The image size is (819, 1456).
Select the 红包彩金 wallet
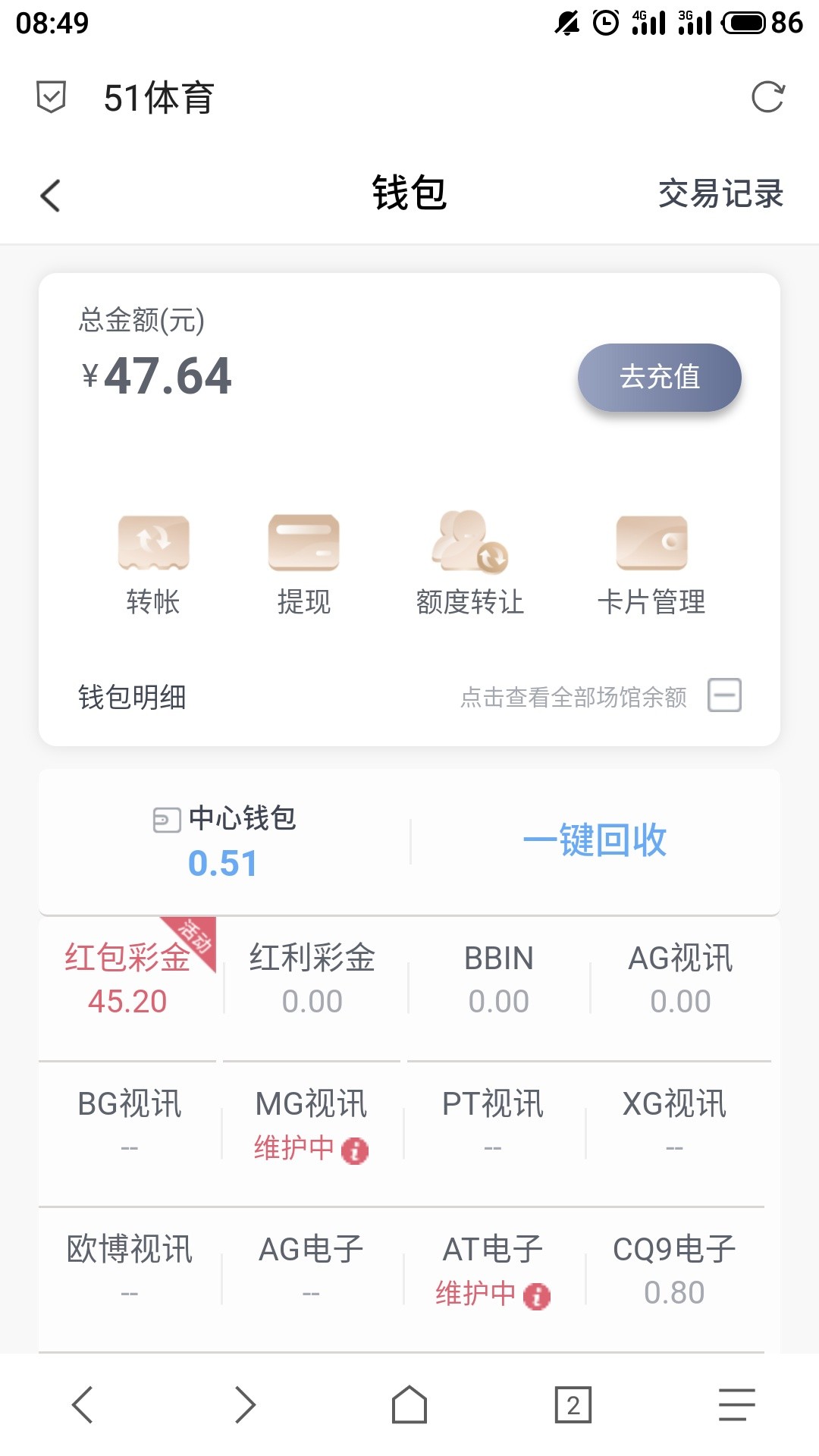click(127, 978)
